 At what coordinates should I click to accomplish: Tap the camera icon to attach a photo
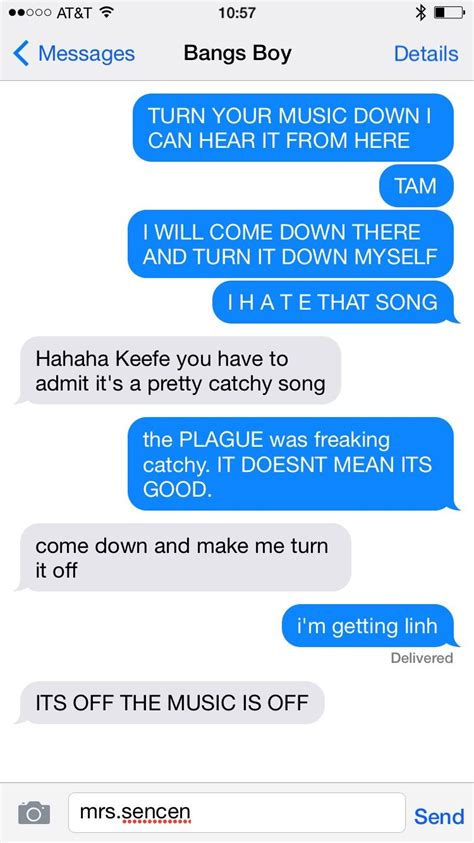[x=34, y=812]
